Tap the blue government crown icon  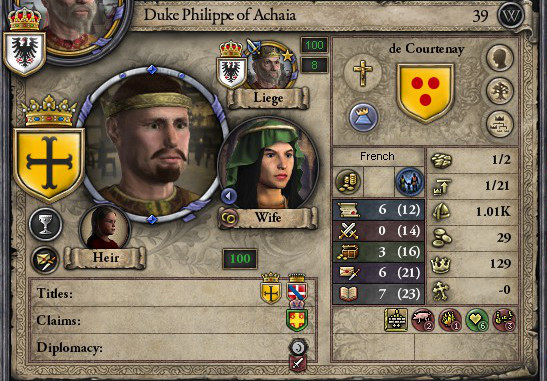(x=363, y=117)
